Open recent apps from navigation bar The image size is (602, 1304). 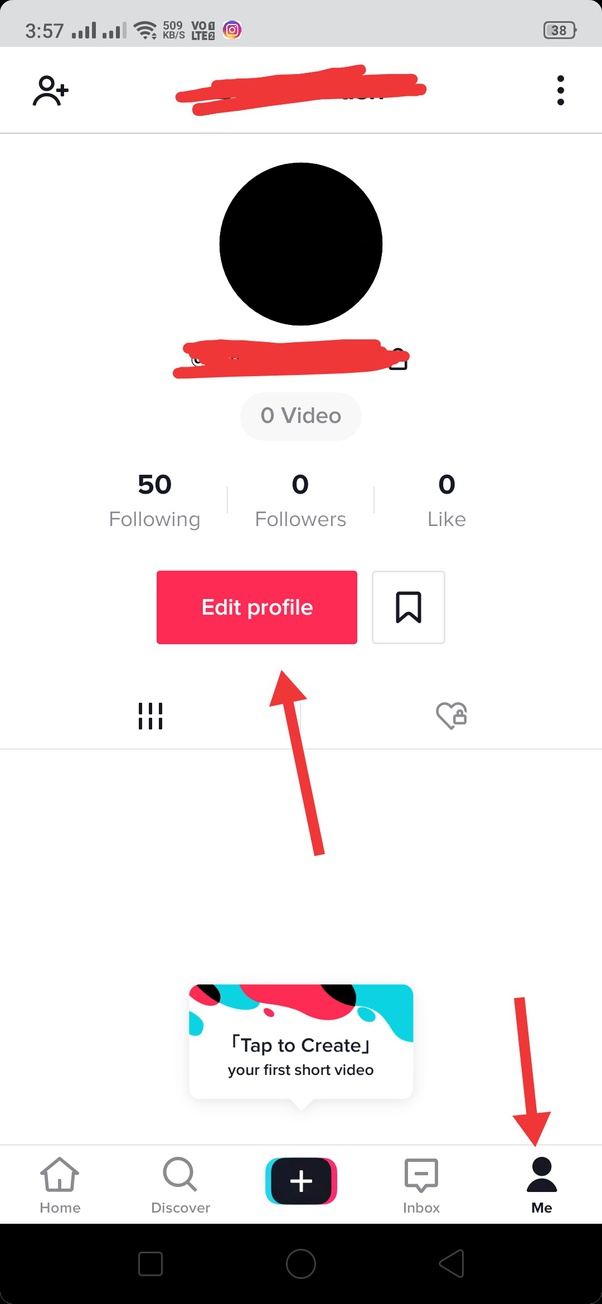(150, 1264)
